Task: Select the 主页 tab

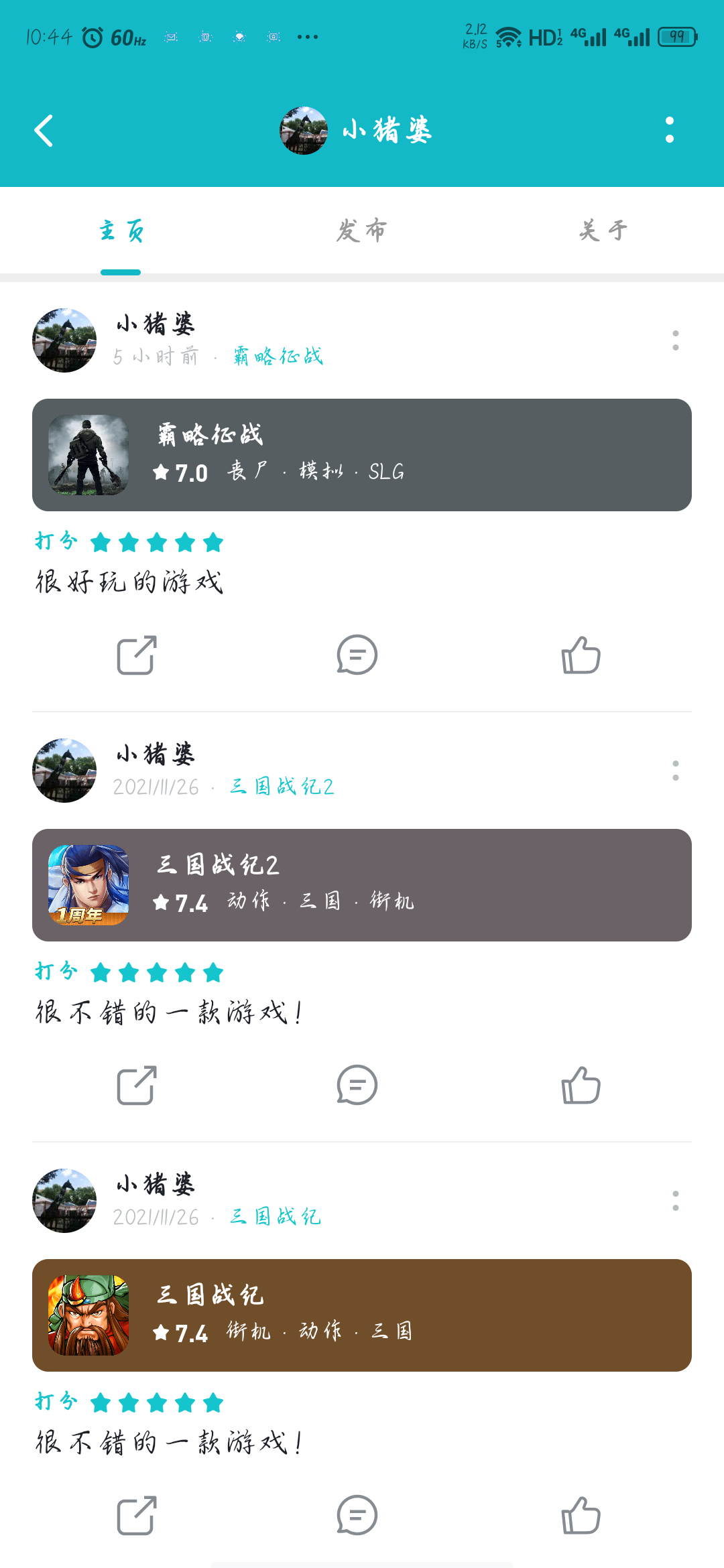Action: tap(121, 231)
